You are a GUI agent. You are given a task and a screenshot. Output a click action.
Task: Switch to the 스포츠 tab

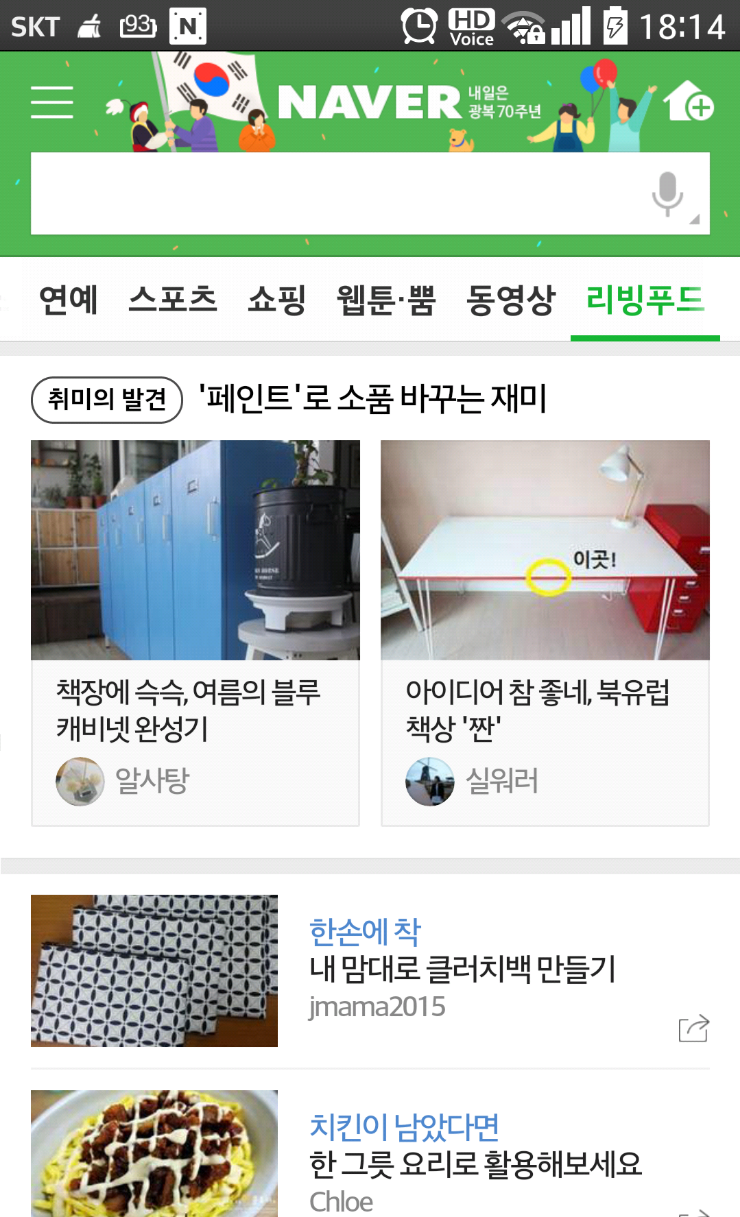pyautogui.click(x=173, y=299)
